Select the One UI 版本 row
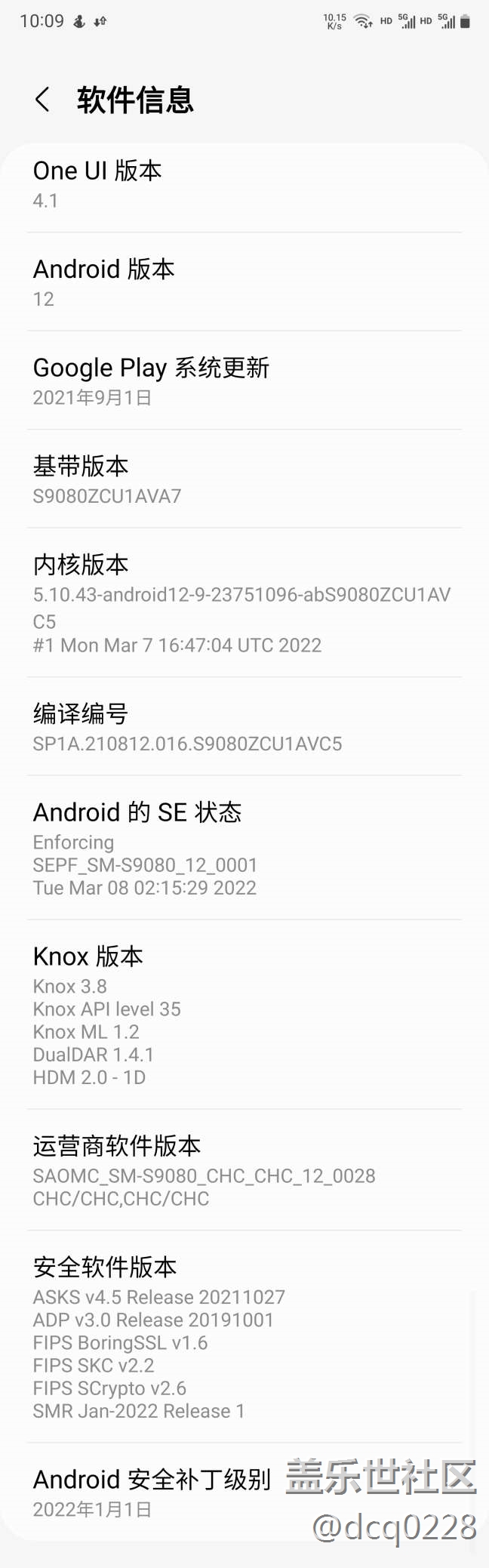Viewport: 489px width, 1568px height. (244, 184)
